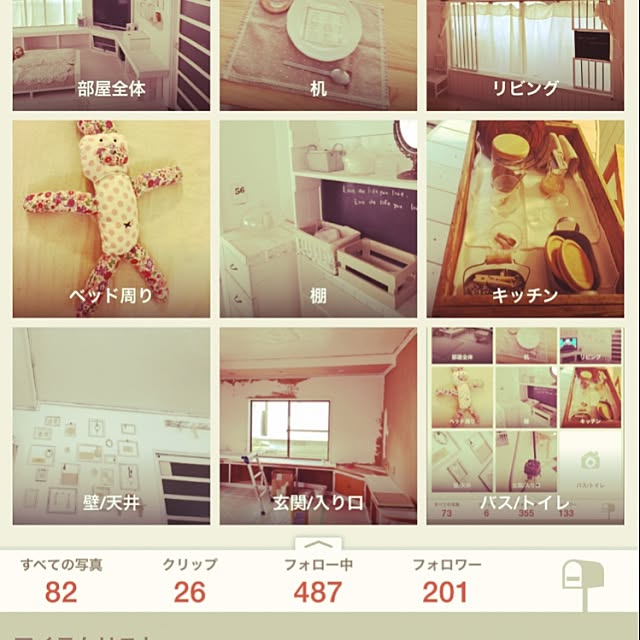Show the フォロー中 list of 487
This screenshot has width=640, height=640.
(x=318, y=580)
